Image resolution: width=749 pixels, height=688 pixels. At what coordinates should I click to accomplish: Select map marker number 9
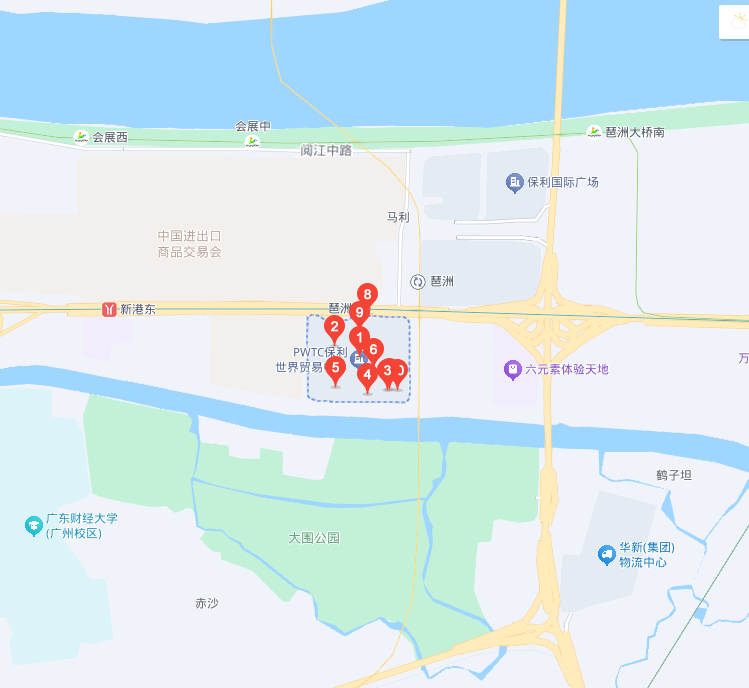point(359,313)
